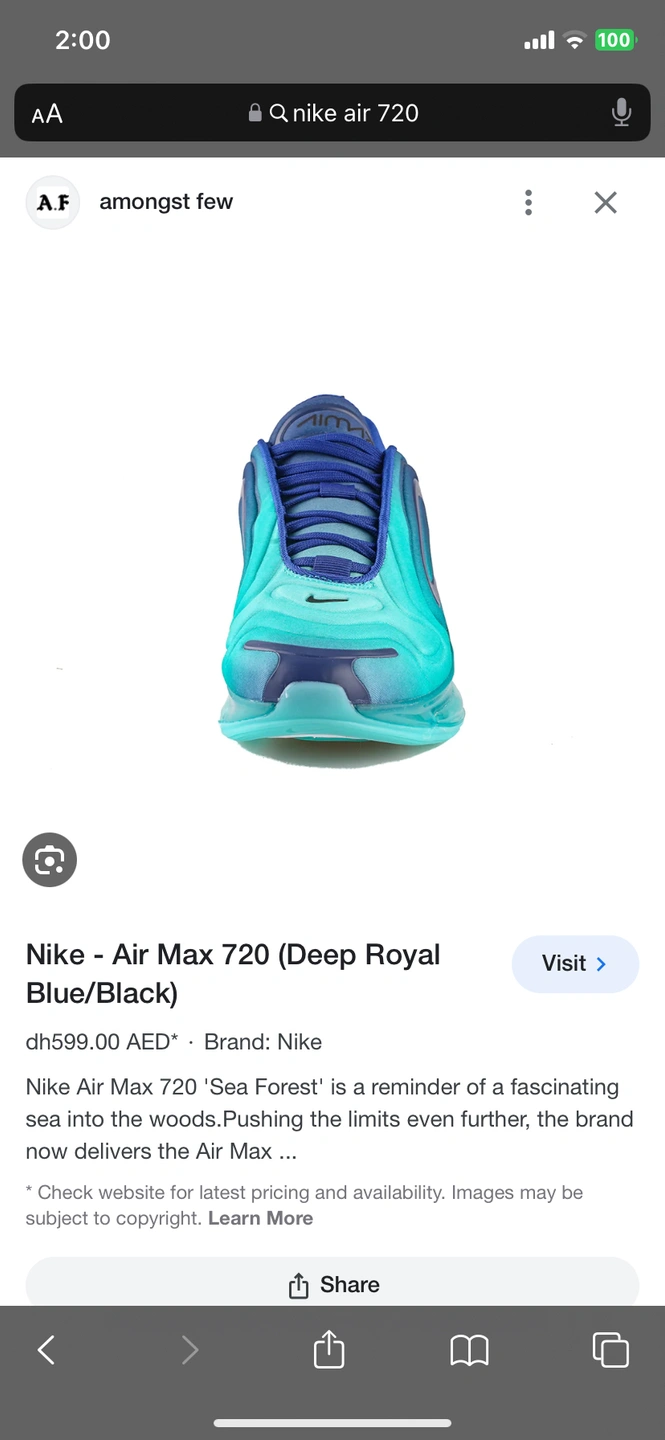This screenshot has height=1440, width=665.
Task: Start voice search with the microphone
Action: pyautogui.click(x=621, y=113)
